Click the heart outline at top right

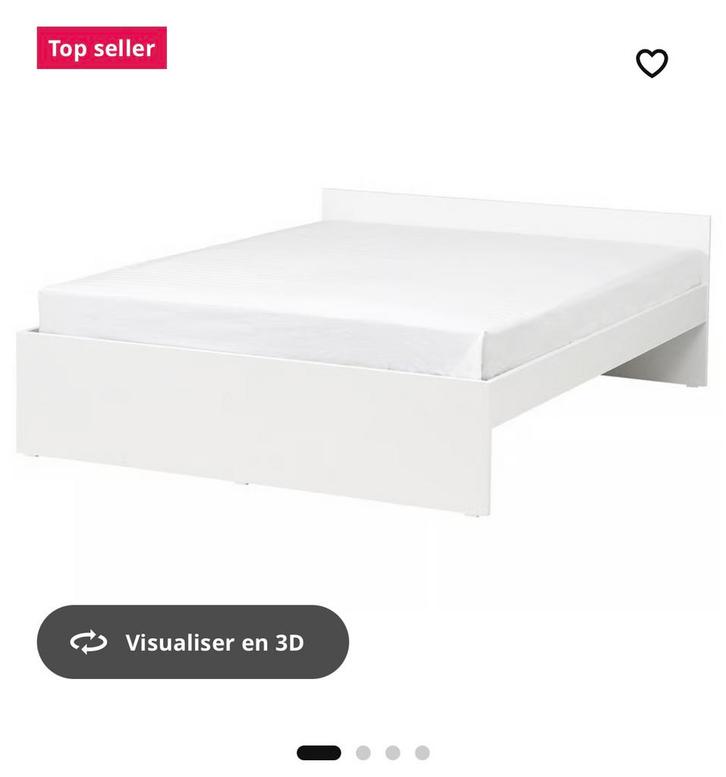(x=651, y=62)
